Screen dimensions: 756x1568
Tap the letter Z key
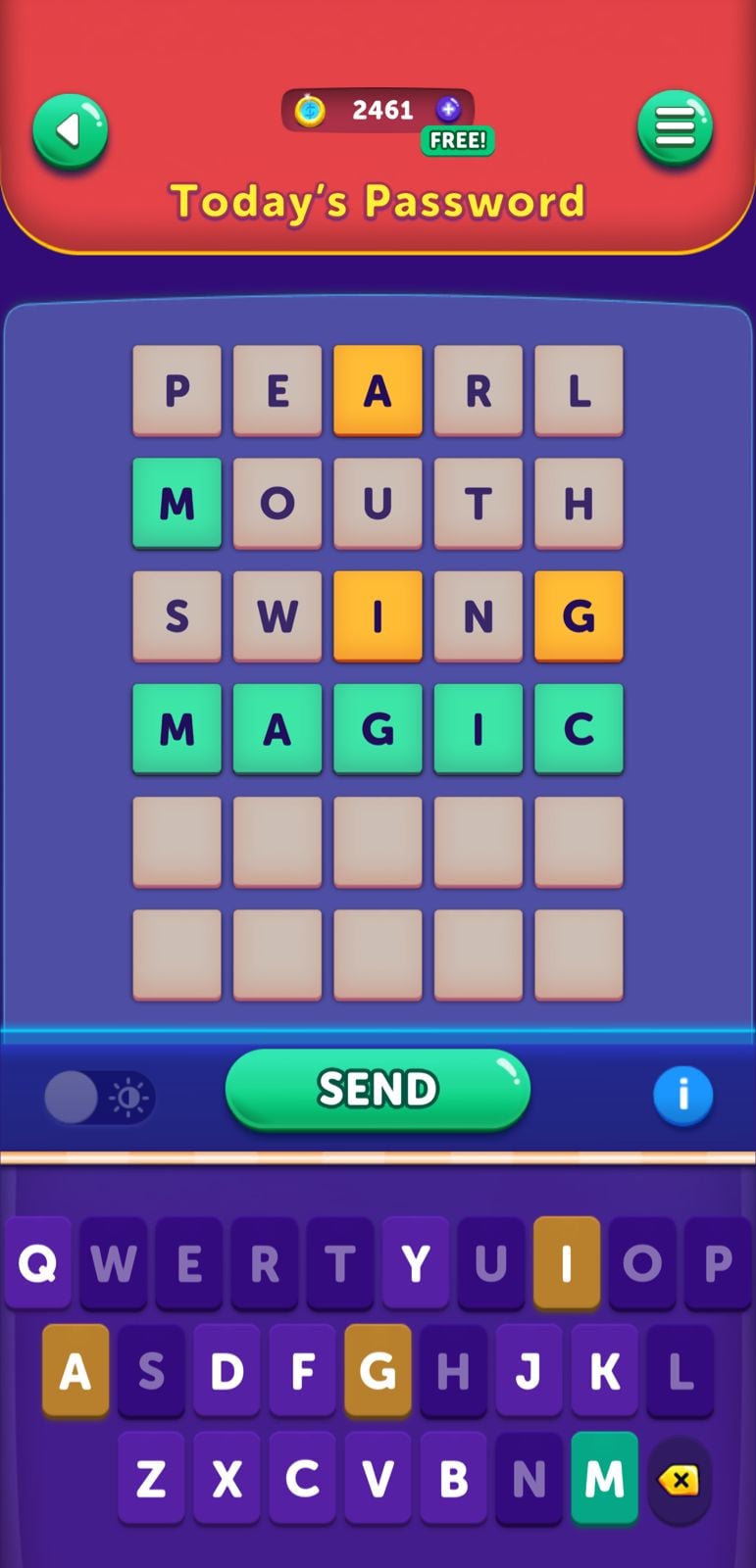[x=151, y=1479]
